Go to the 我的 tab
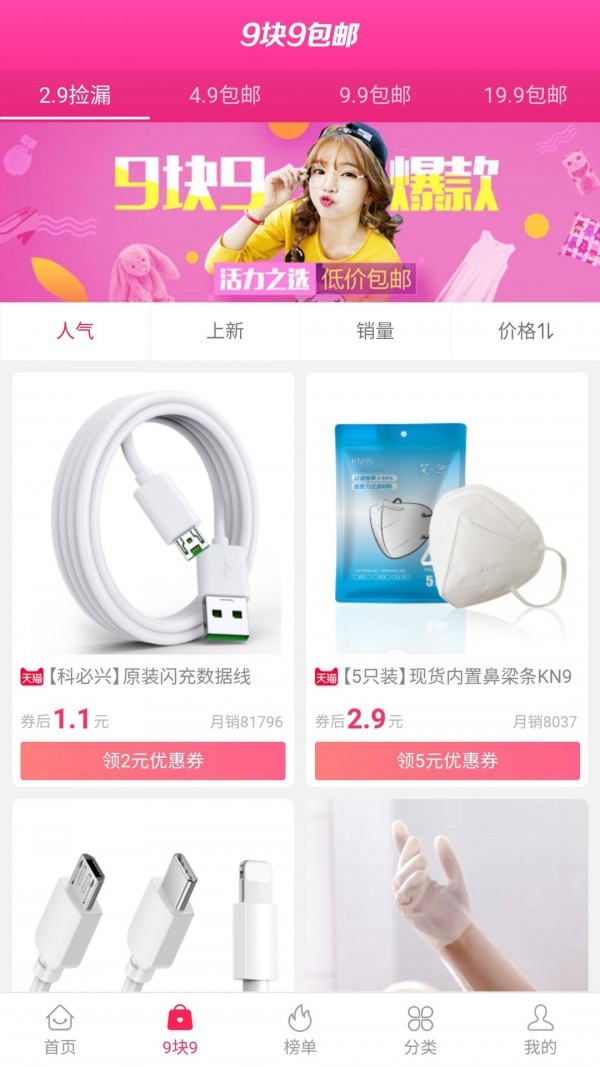 click(540, 1030)
